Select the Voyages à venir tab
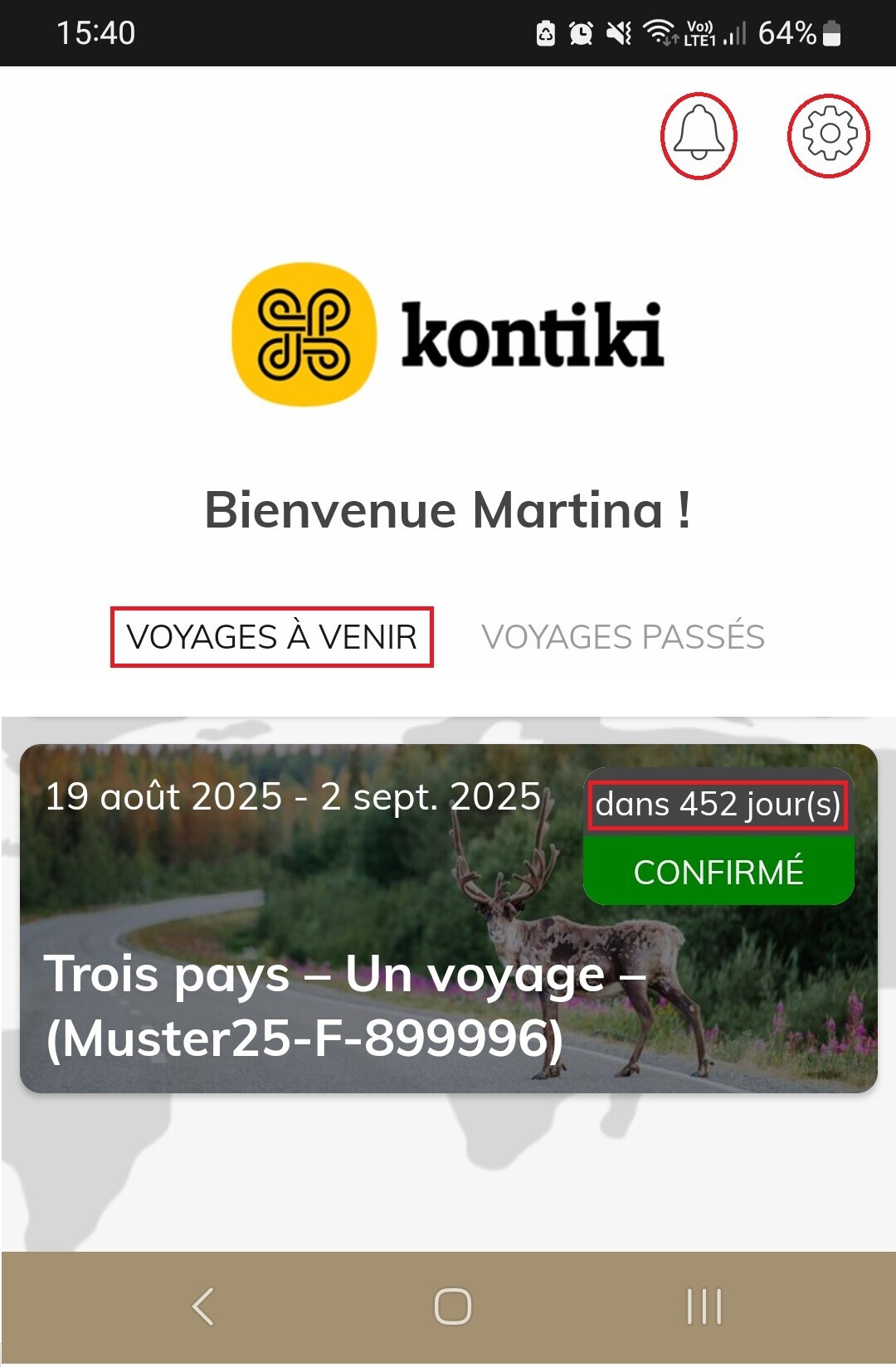This screenshot has width=896, height=1367. 272,637
